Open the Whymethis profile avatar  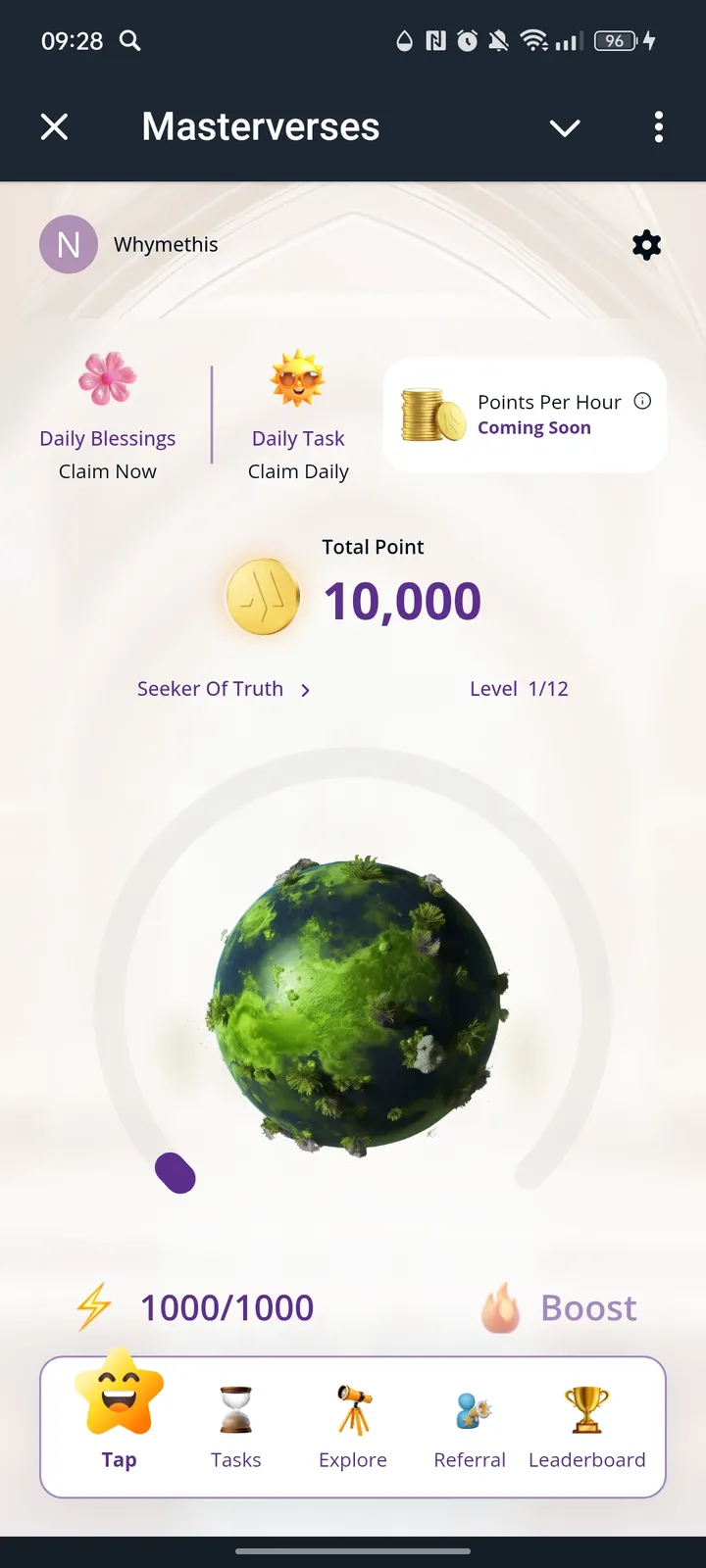click(x=69, y=244)
